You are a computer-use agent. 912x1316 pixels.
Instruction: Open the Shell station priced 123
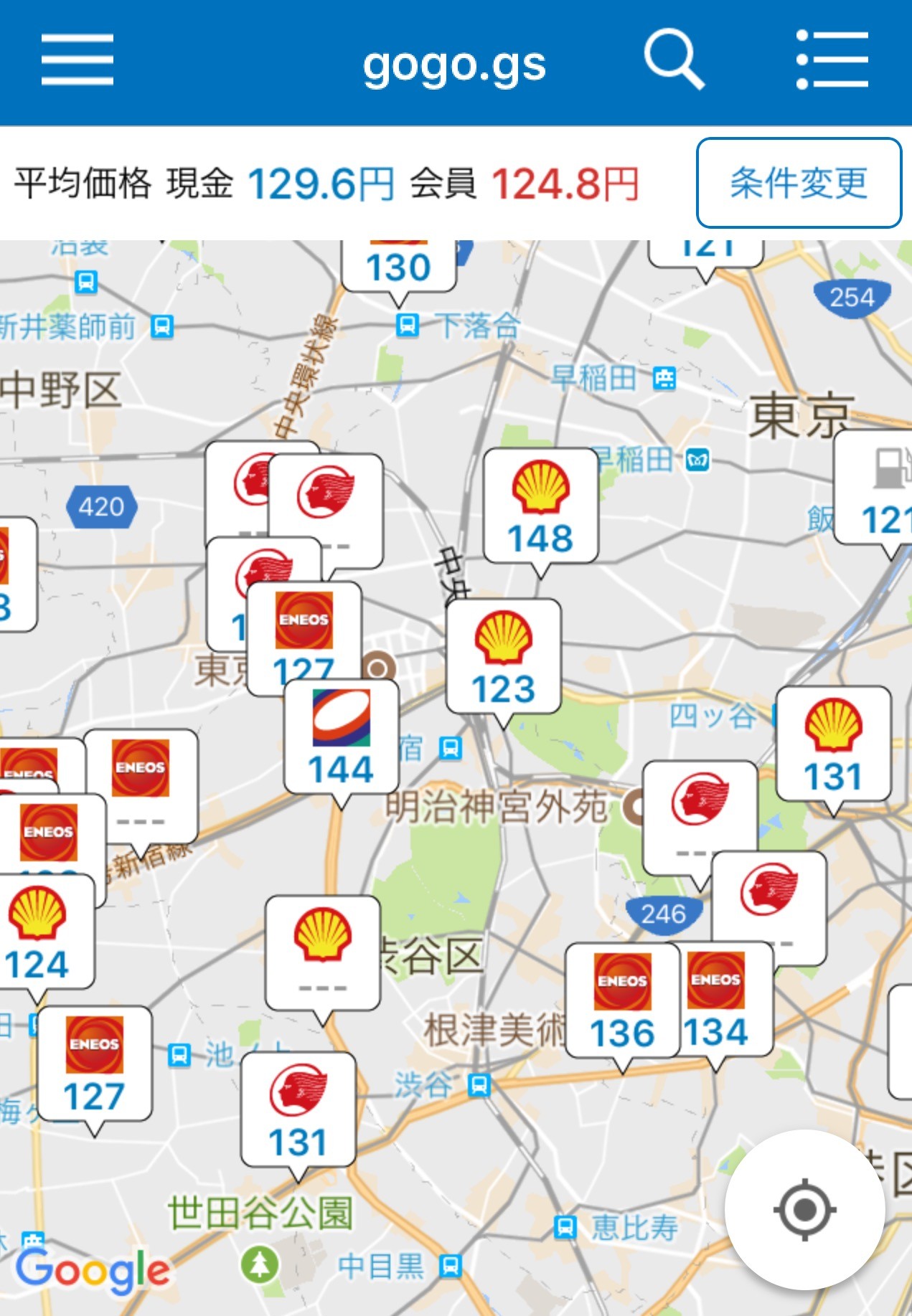pos(503,656)
